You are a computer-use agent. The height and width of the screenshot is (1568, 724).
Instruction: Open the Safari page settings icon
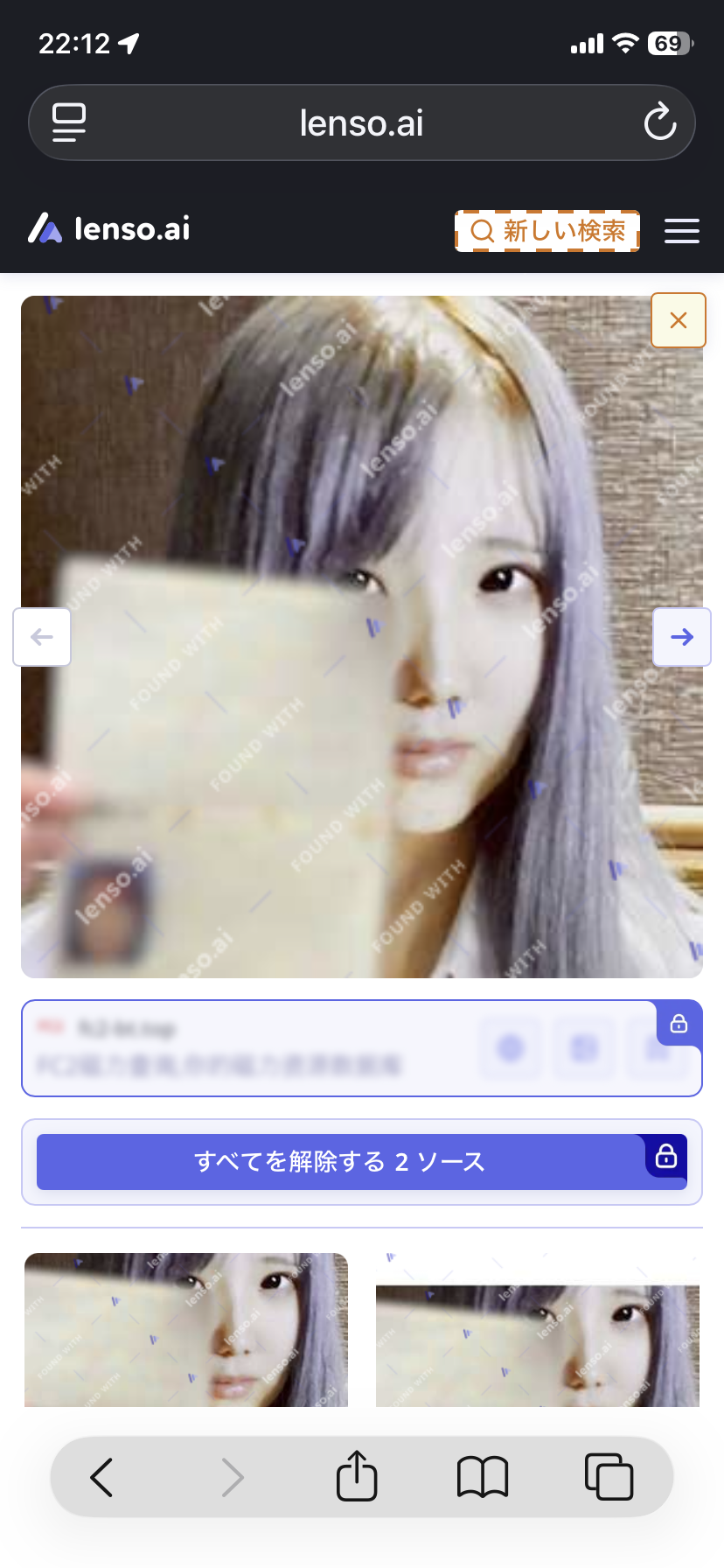point(69,122)
